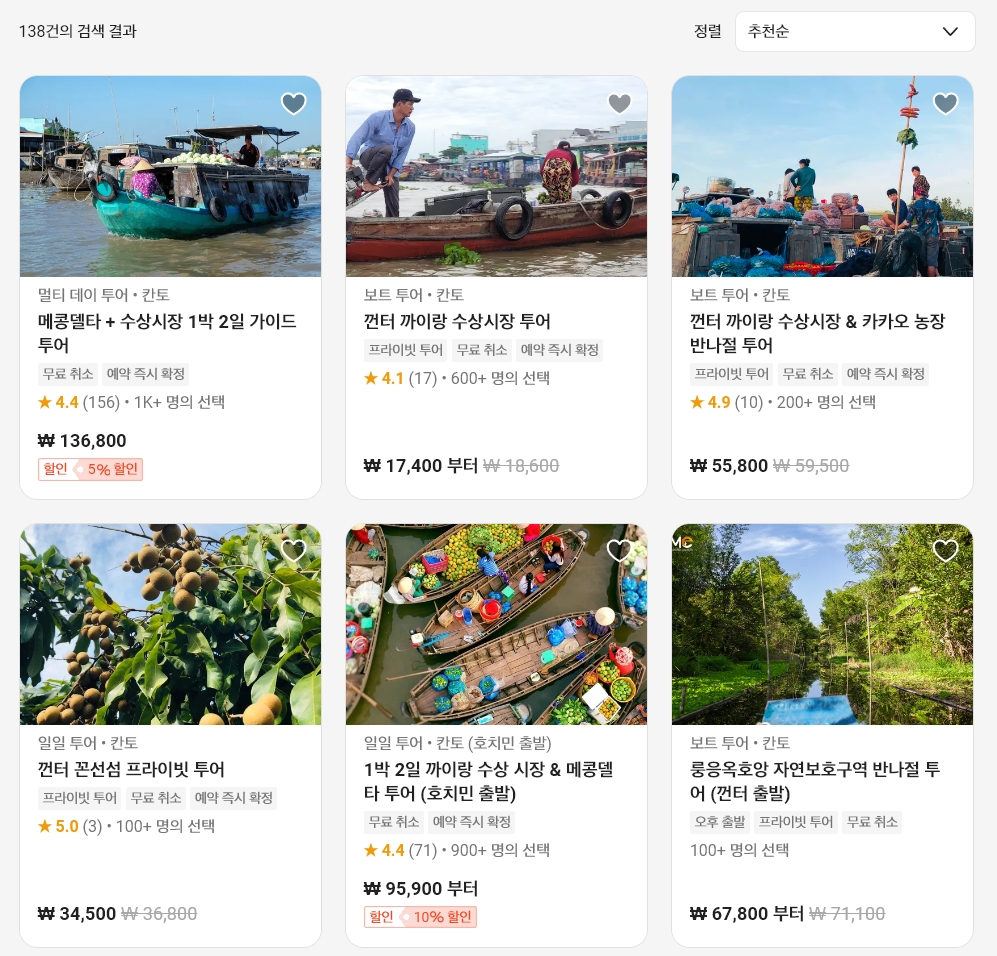This screenshot has width=997, height=956.
Task: Tap the heart on 껀터 까이랑 수상시장 투어
Action: click(619, 104)
